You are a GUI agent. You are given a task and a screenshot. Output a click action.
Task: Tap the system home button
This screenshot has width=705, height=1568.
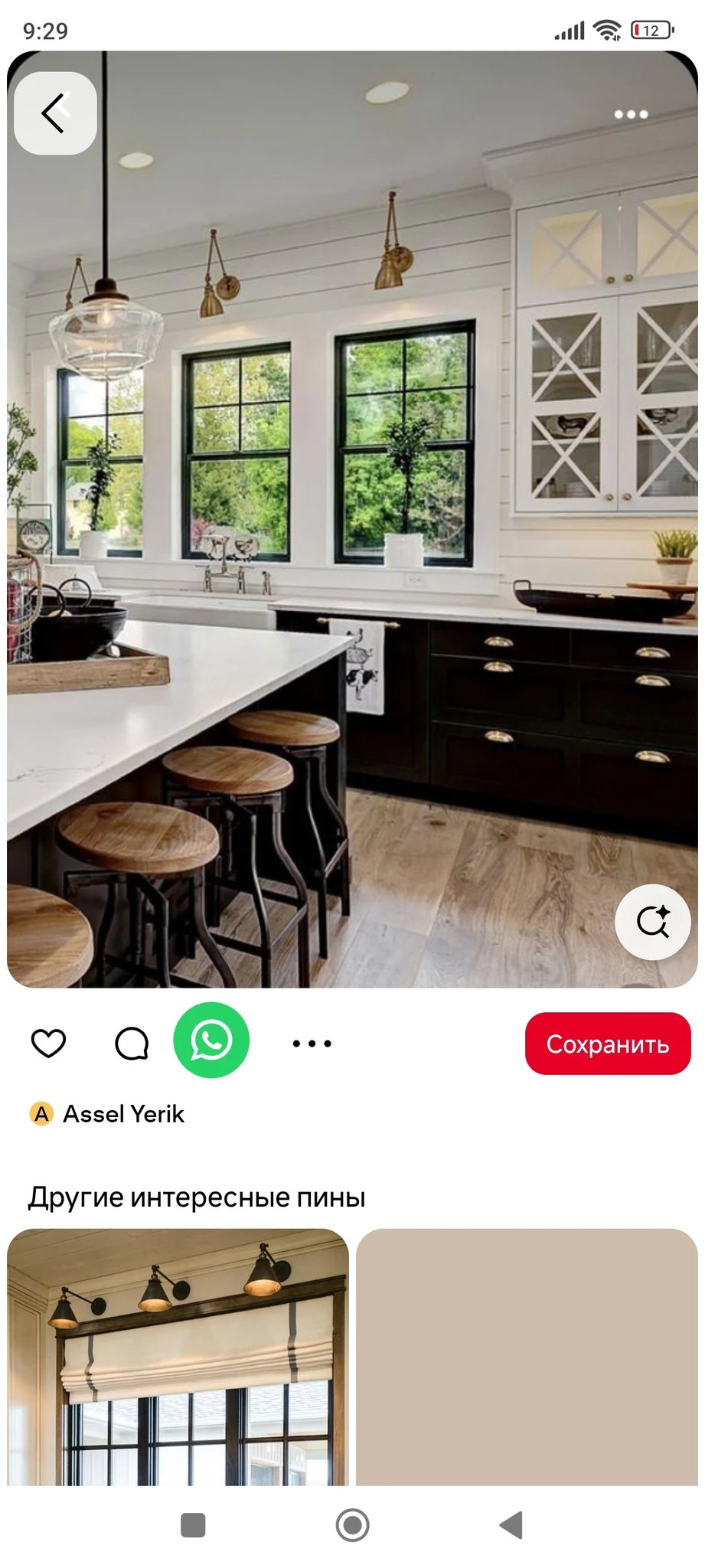[x=352, y=1525]
